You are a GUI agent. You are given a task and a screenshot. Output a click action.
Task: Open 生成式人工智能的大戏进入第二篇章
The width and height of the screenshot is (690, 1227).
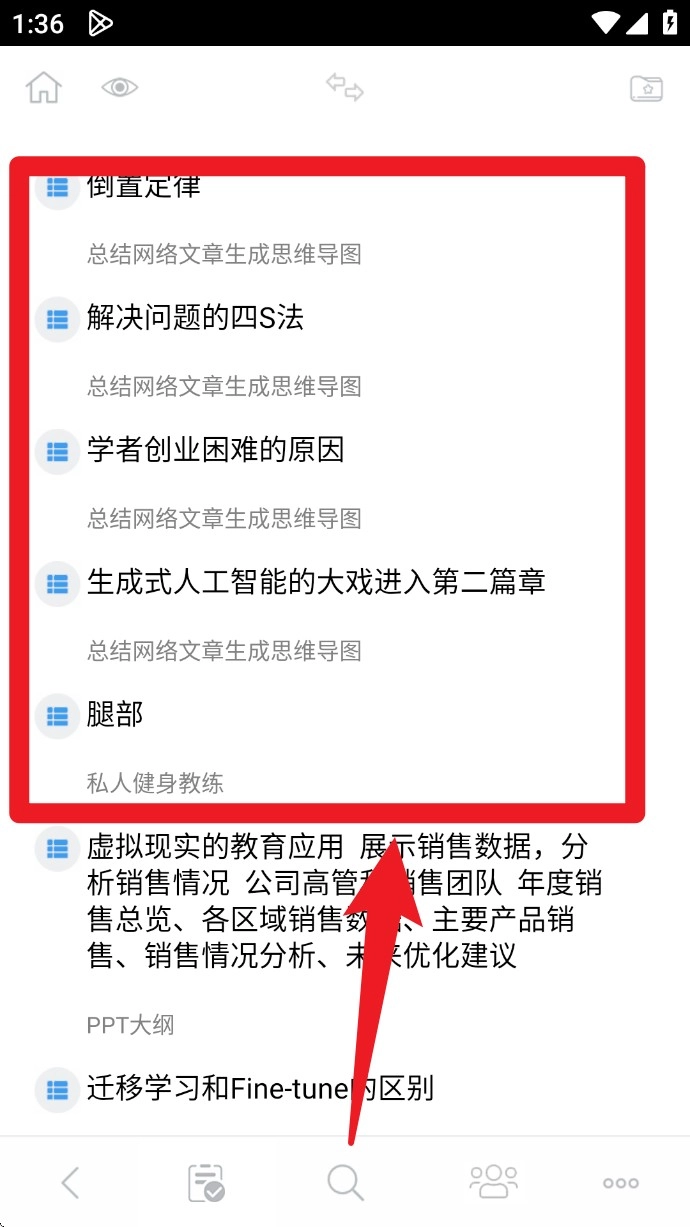click(315, 582)
